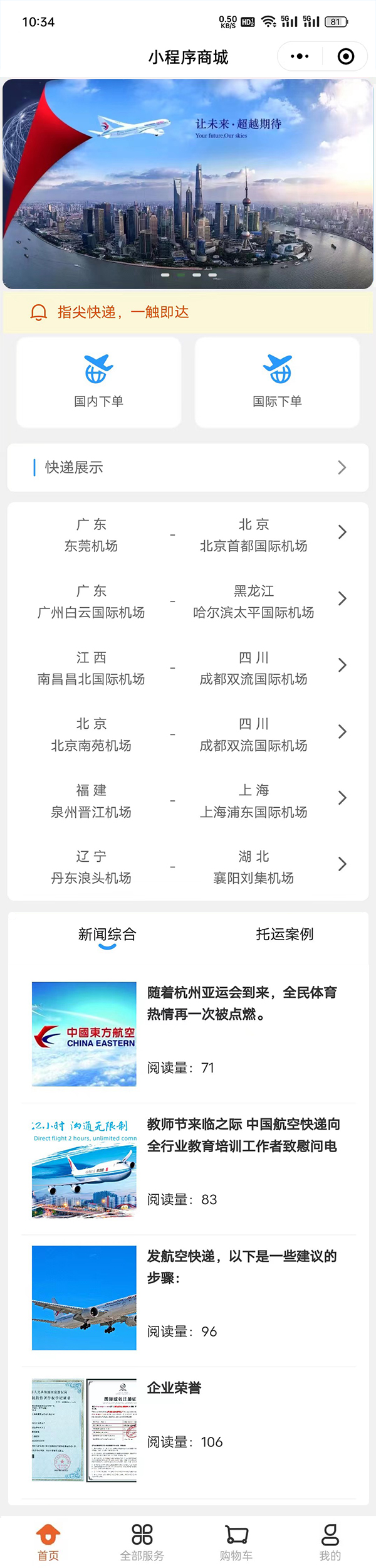This screenshot has height=1568, width=376.
Task: Open the 企业荣誉 article
Action: pos(174,1389)
